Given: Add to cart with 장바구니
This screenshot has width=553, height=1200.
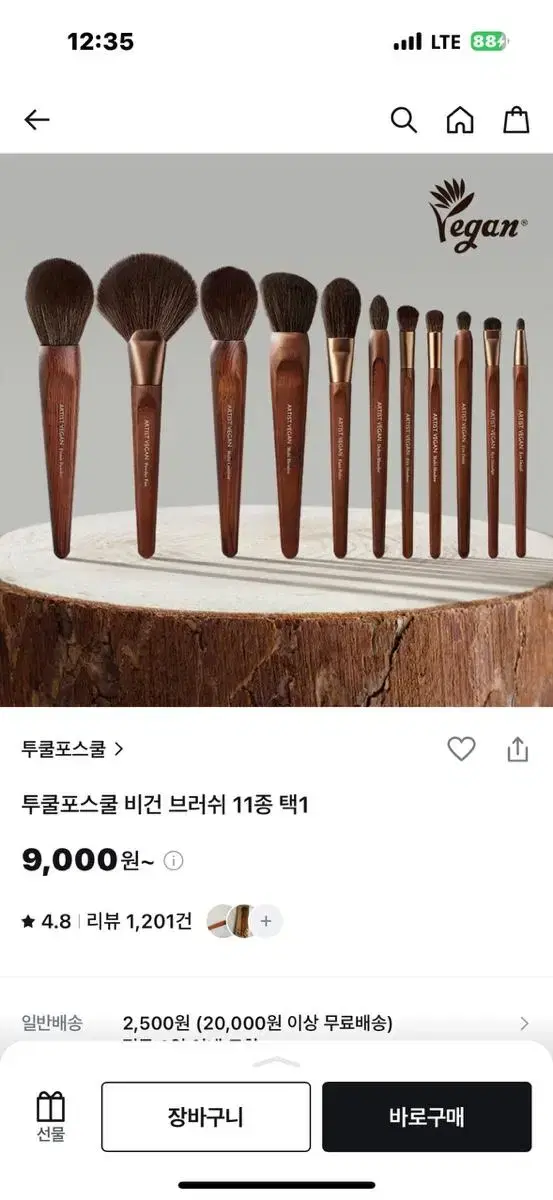Looking at the screenshot, I should [x=205, y=1117].
